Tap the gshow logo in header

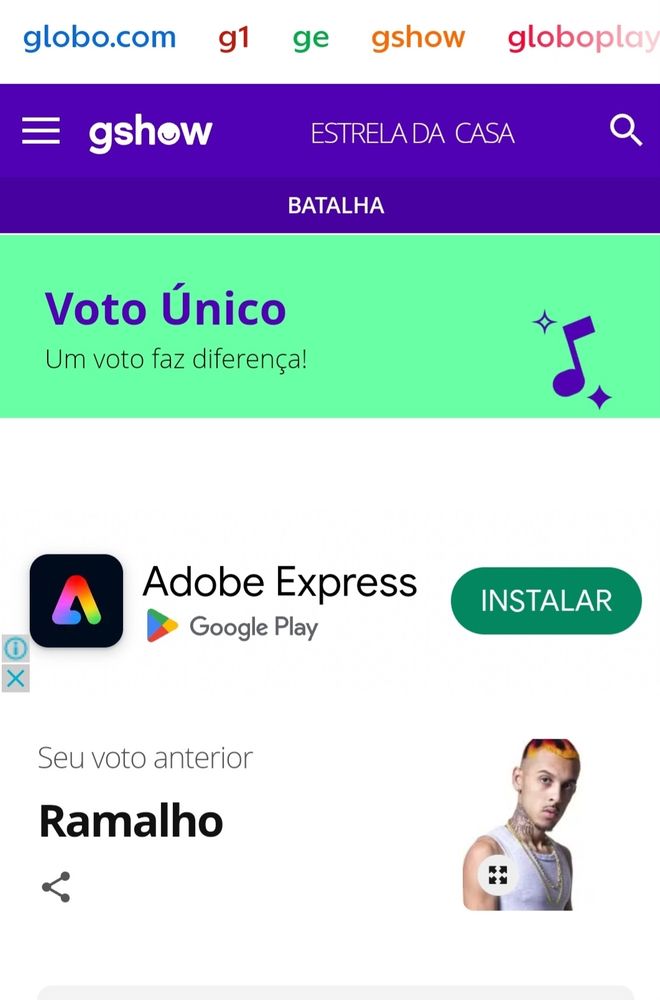(151, 132)
